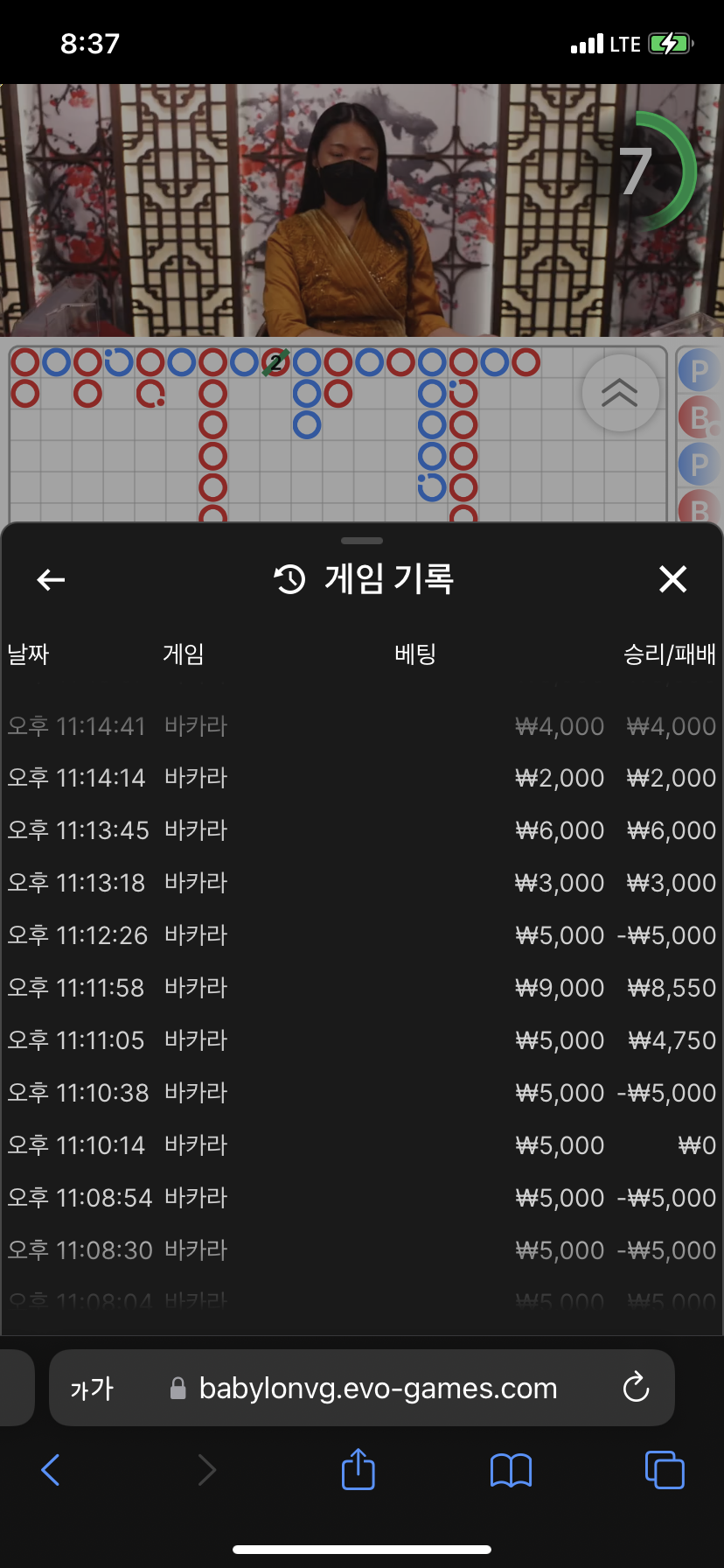
Task: Tap the babylonvg.evo-games.com address bar
Action: [x=378, y=1389]
